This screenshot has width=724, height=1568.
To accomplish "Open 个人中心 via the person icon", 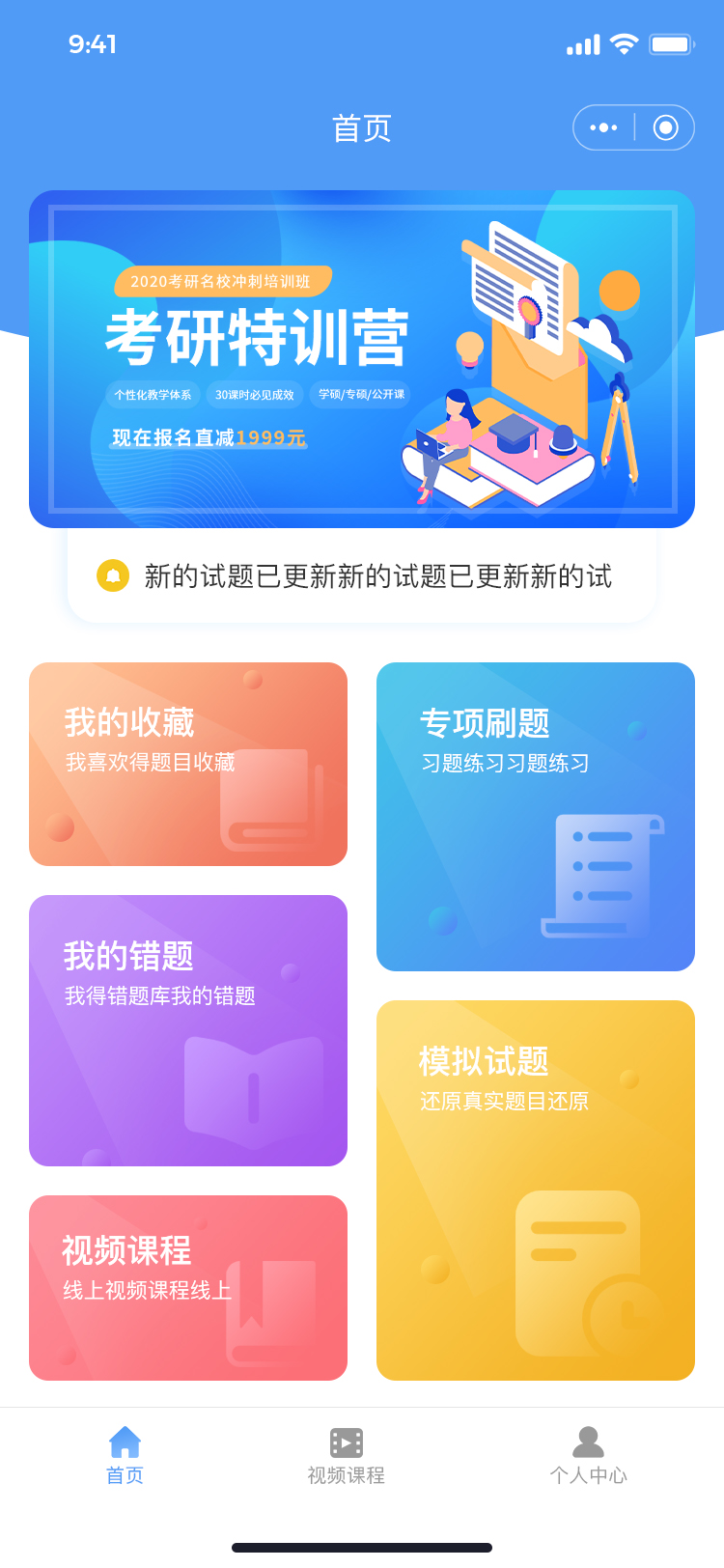I will (x=591, y=1440).
